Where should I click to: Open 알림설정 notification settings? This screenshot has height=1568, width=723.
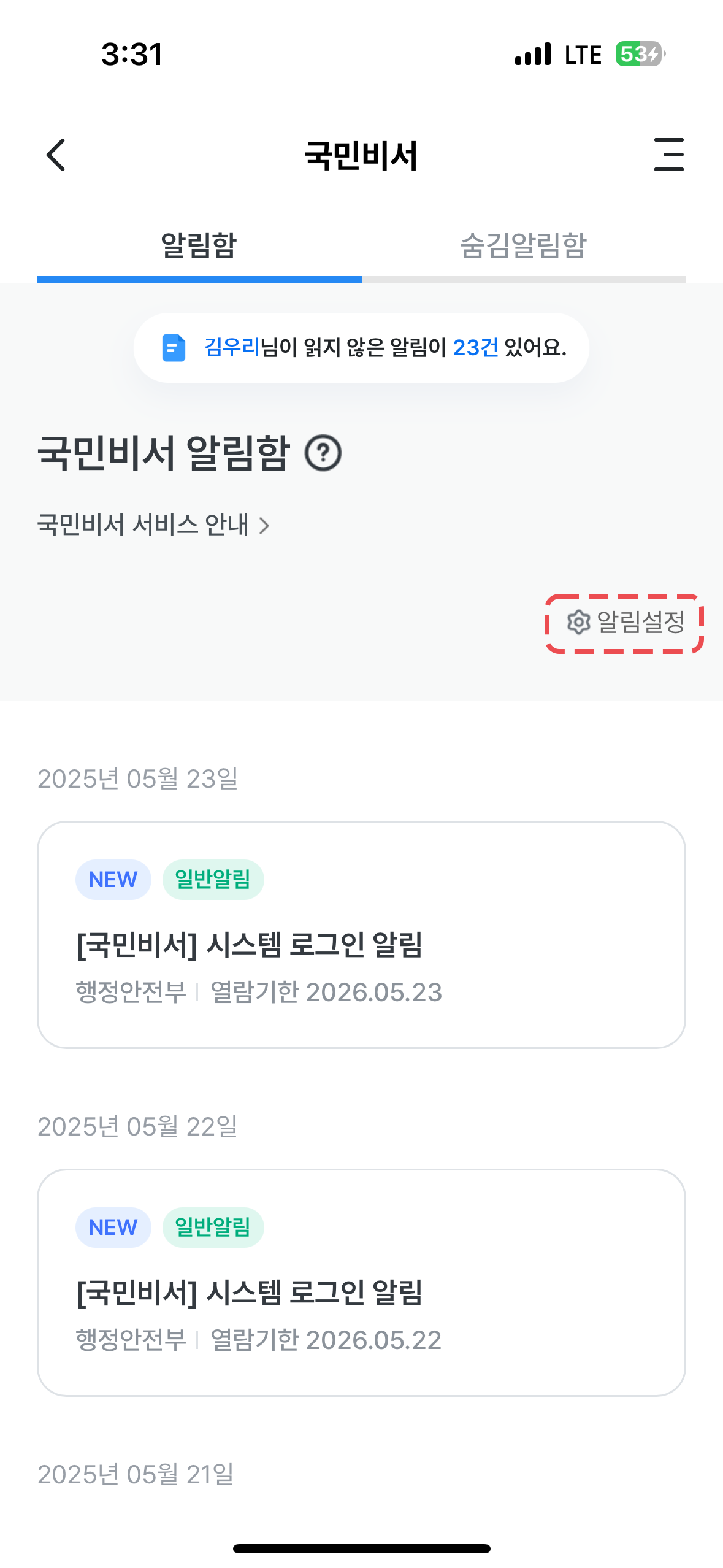pos(625,623)
